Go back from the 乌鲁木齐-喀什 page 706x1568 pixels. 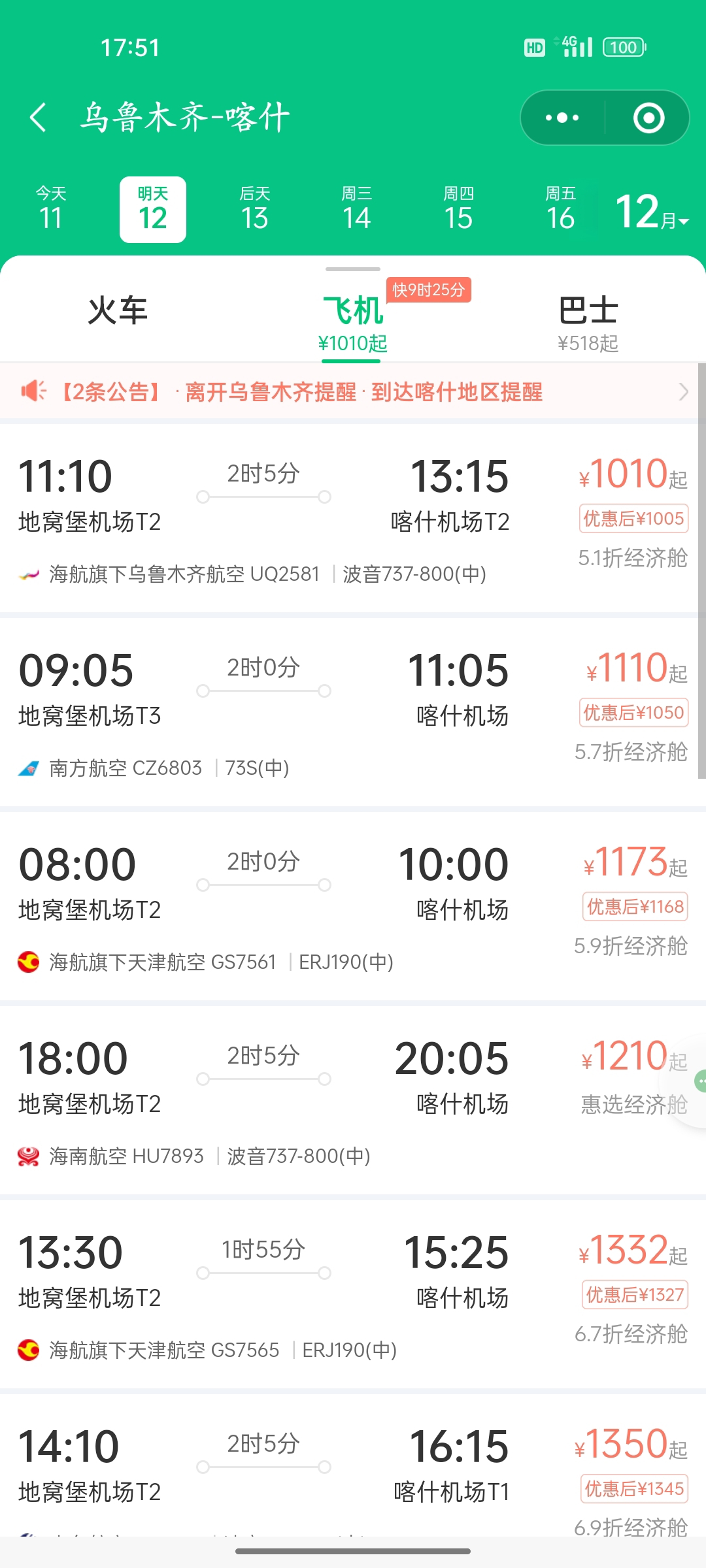point(39,118)
